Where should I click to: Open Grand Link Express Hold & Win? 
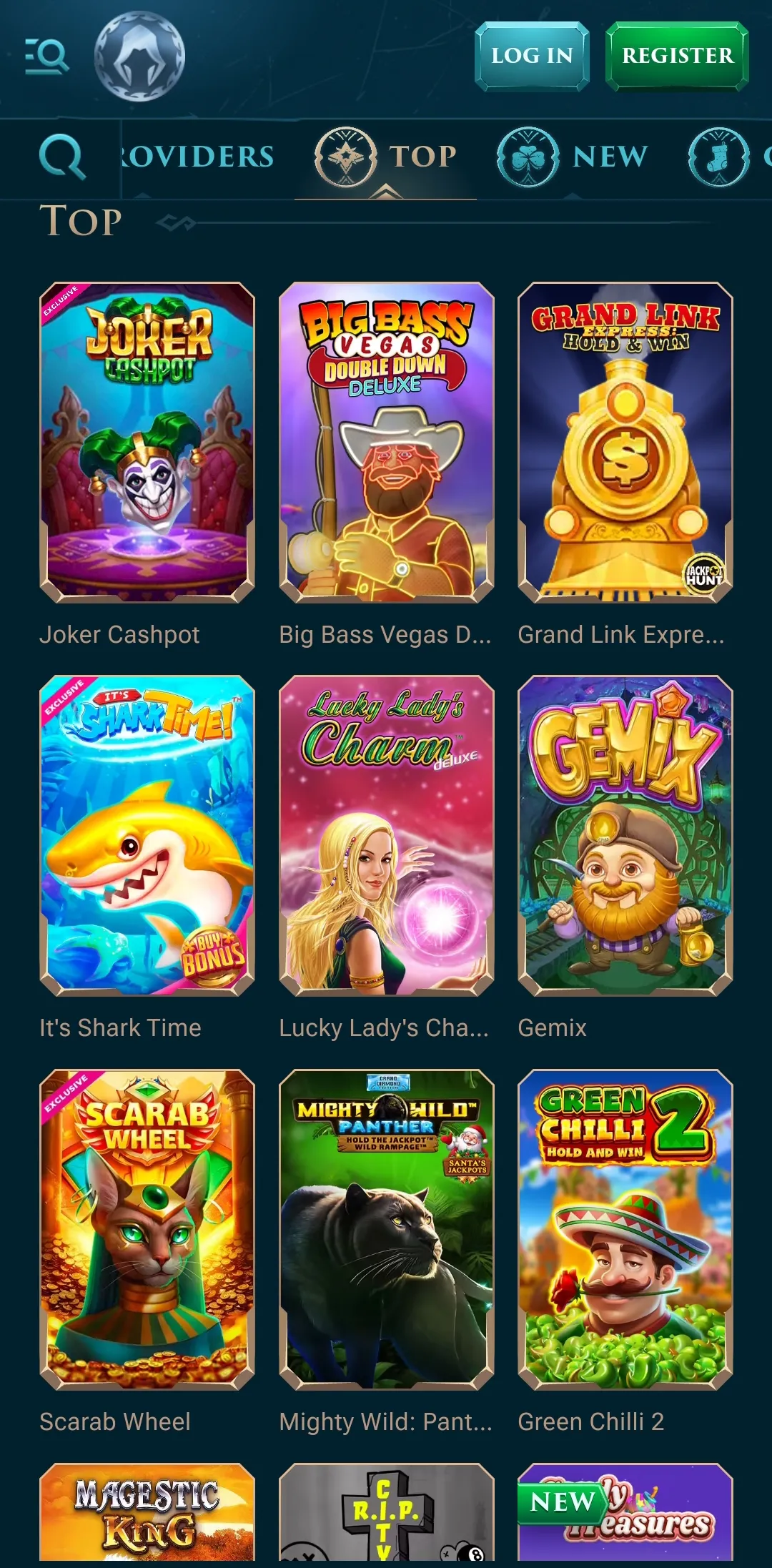625,442
